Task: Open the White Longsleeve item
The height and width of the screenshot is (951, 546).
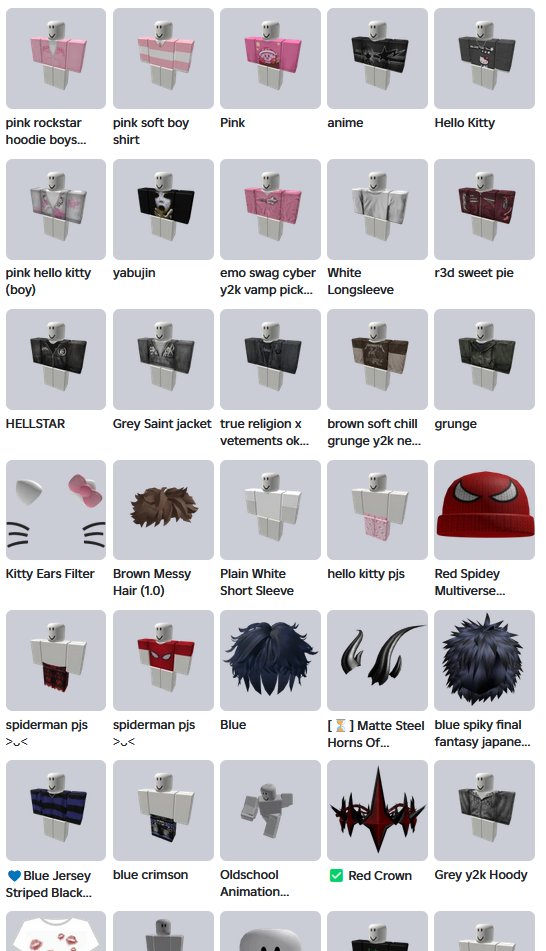Action: click(x=377, y=209)
